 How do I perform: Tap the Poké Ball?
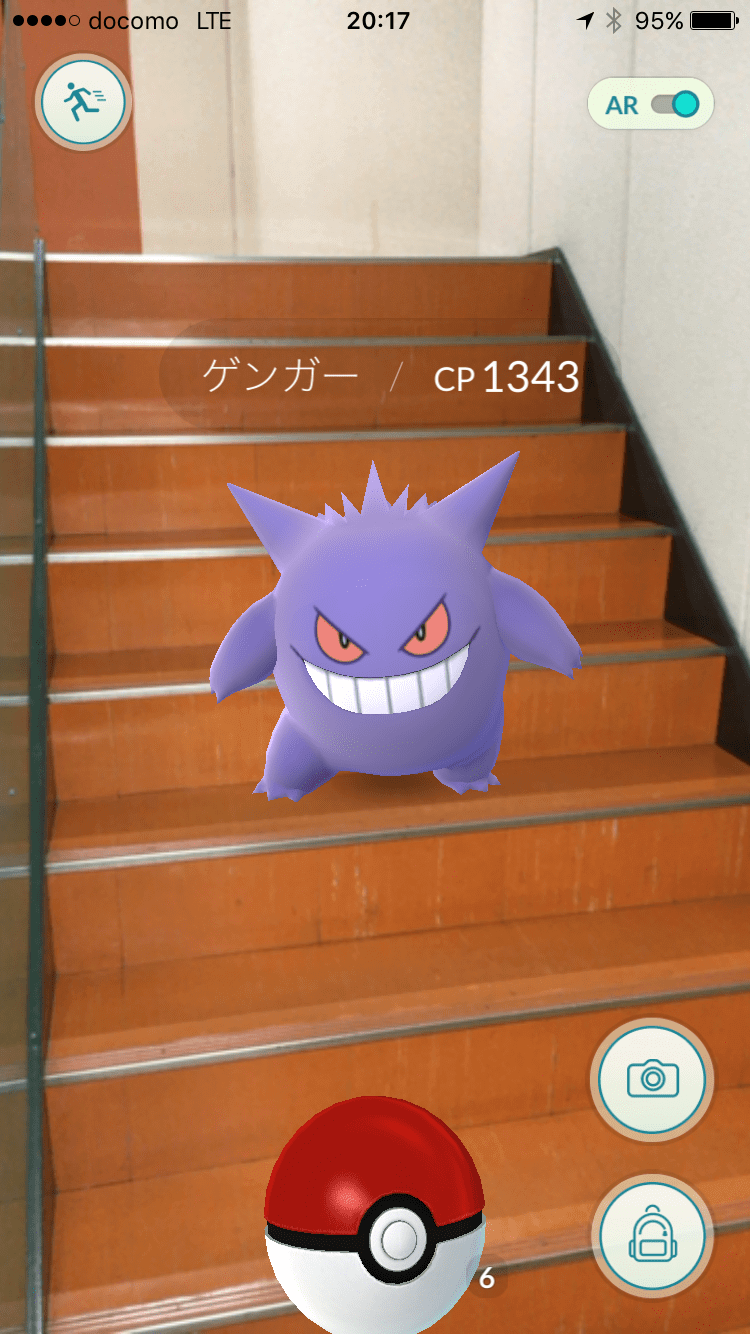coord(375,1215)
